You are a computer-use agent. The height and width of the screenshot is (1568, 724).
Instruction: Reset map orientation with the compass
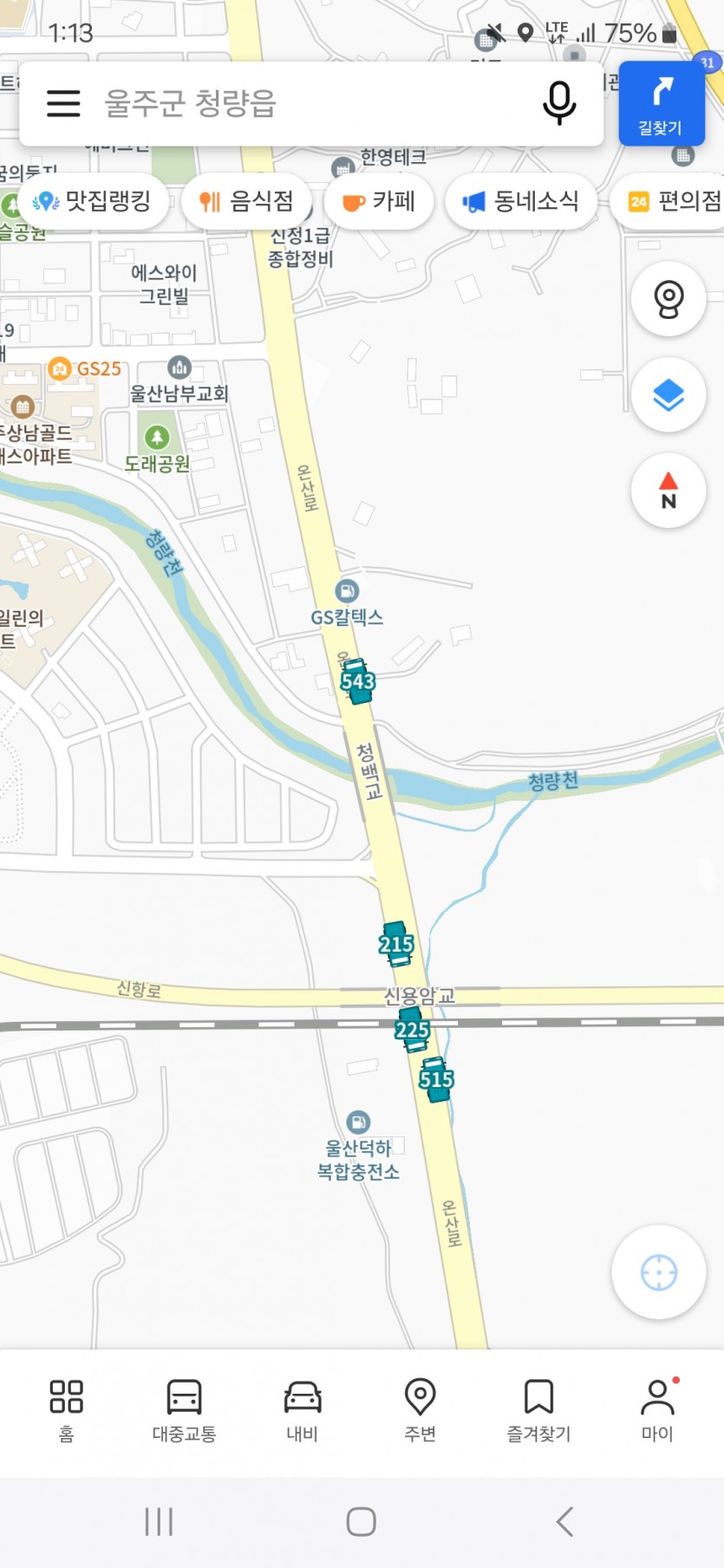pos(669,491)
